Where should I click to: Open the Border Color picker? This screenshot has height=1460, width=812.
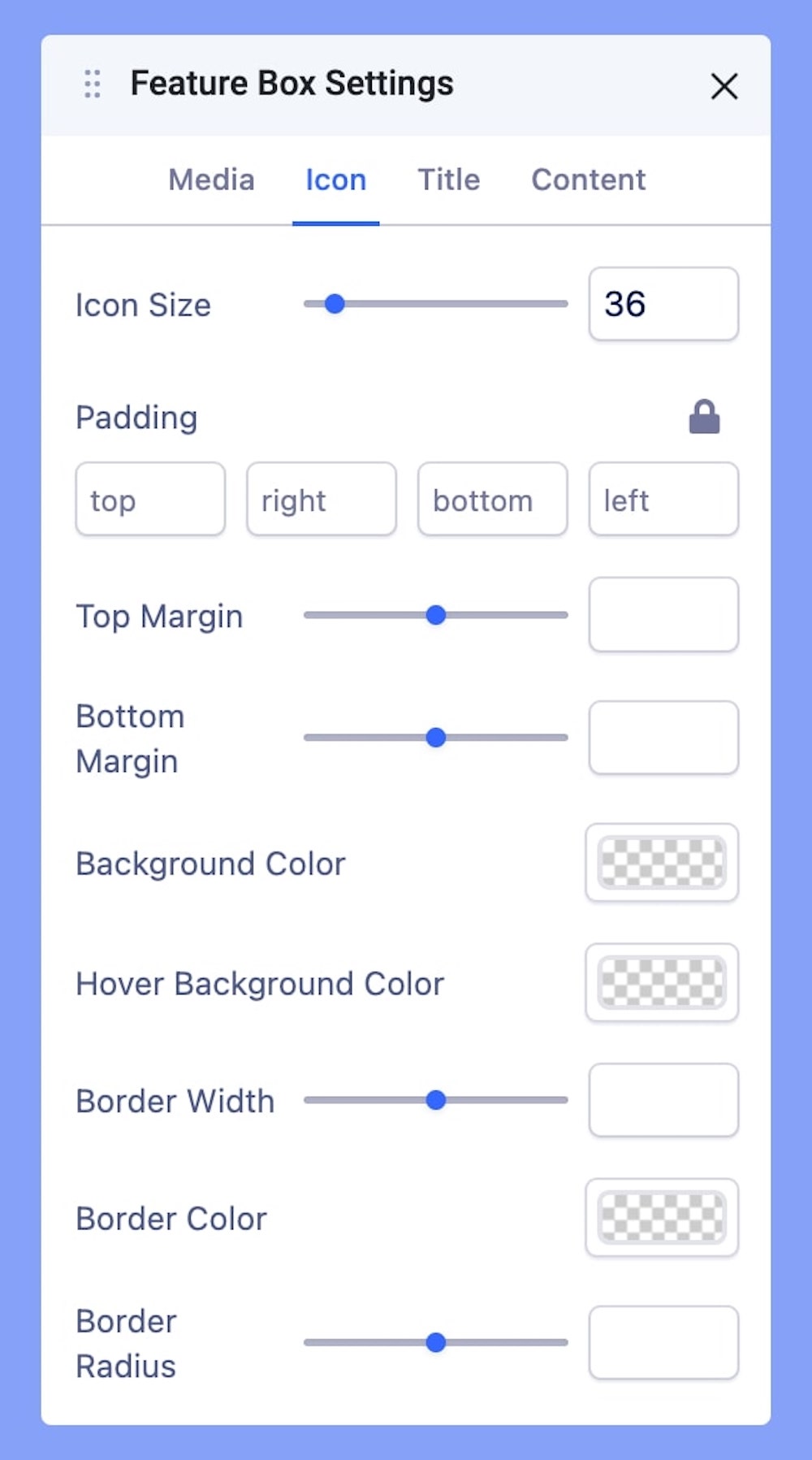click(661, 1217)
